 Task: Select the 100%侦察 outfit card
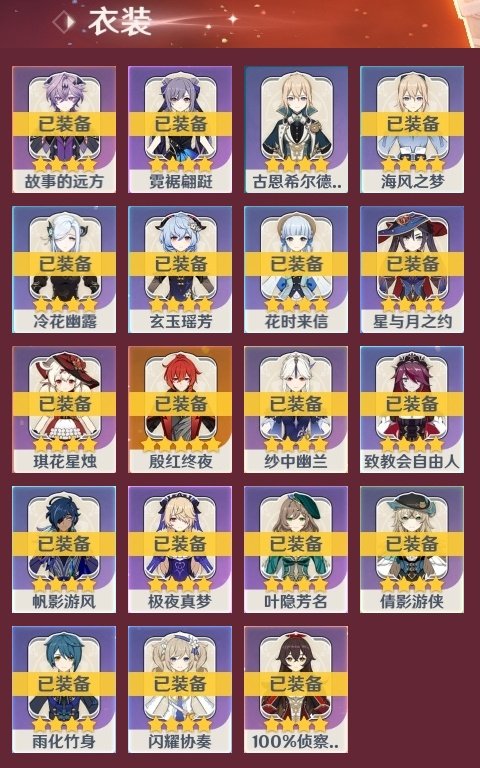click(296, 689)
